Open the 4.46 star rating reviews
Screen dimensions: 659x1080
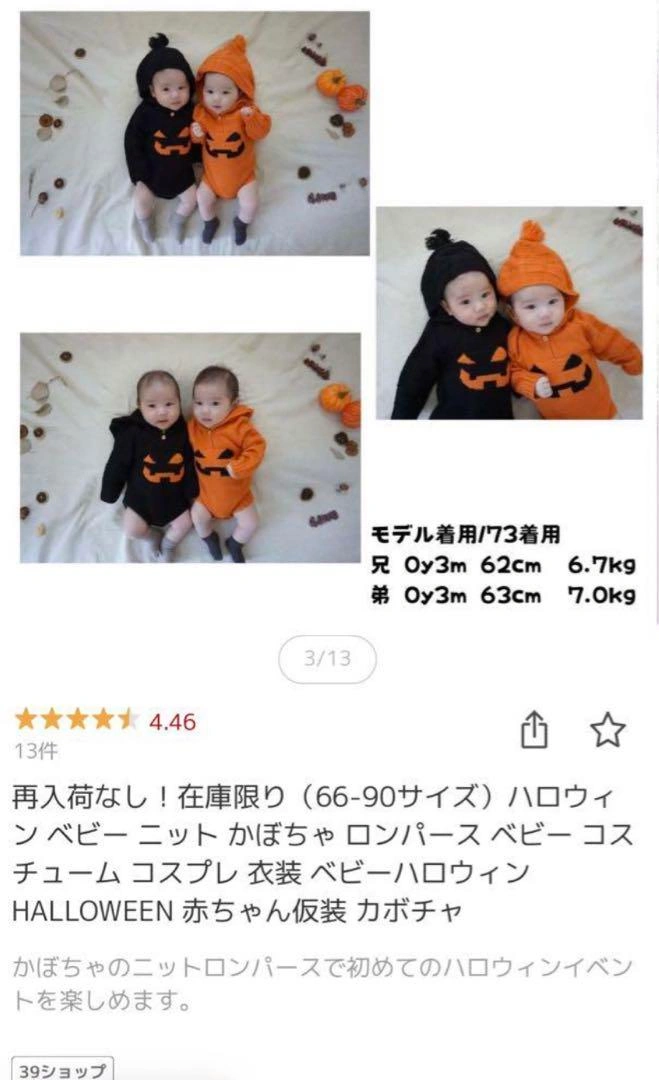[x=104, y=720]
